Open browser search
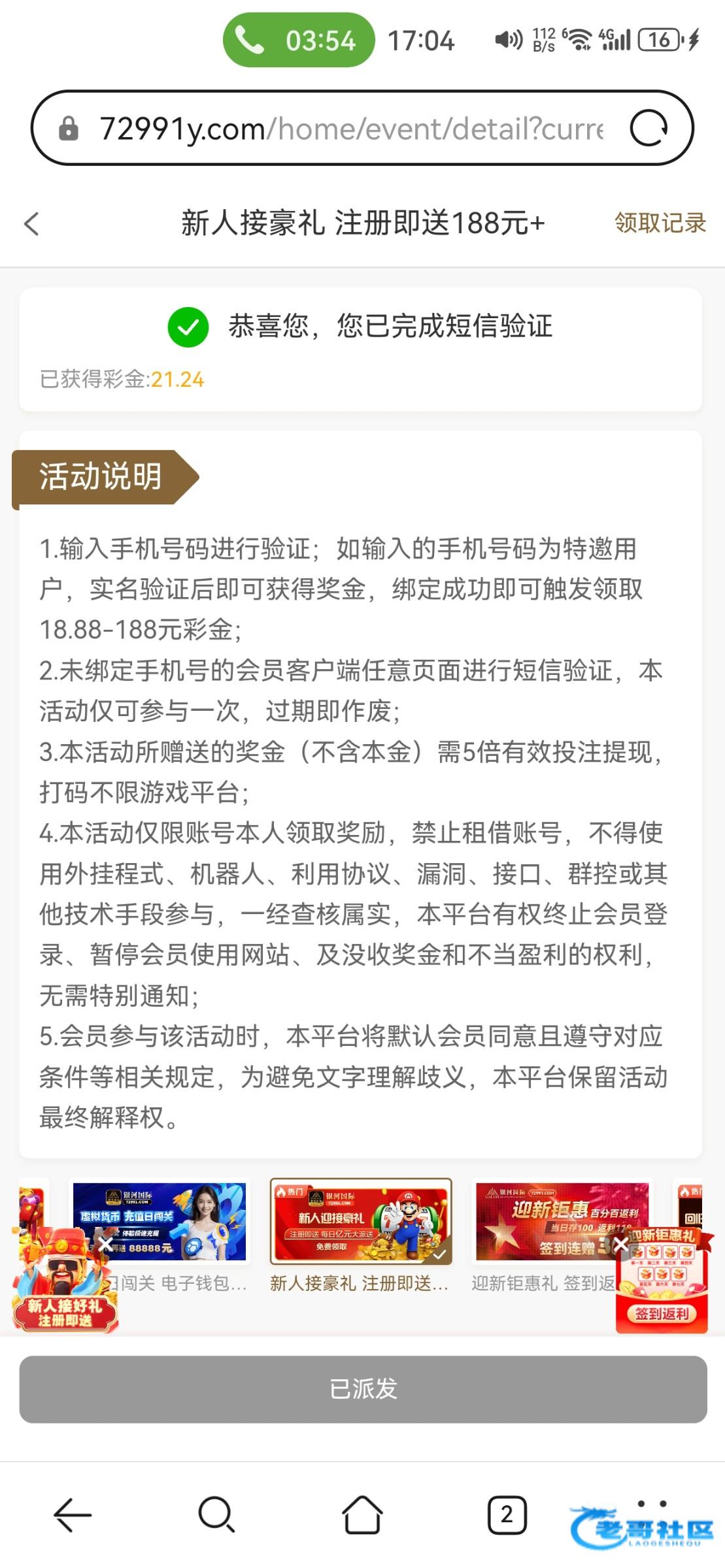The image size is (725, 1568). coord(216,1514)
